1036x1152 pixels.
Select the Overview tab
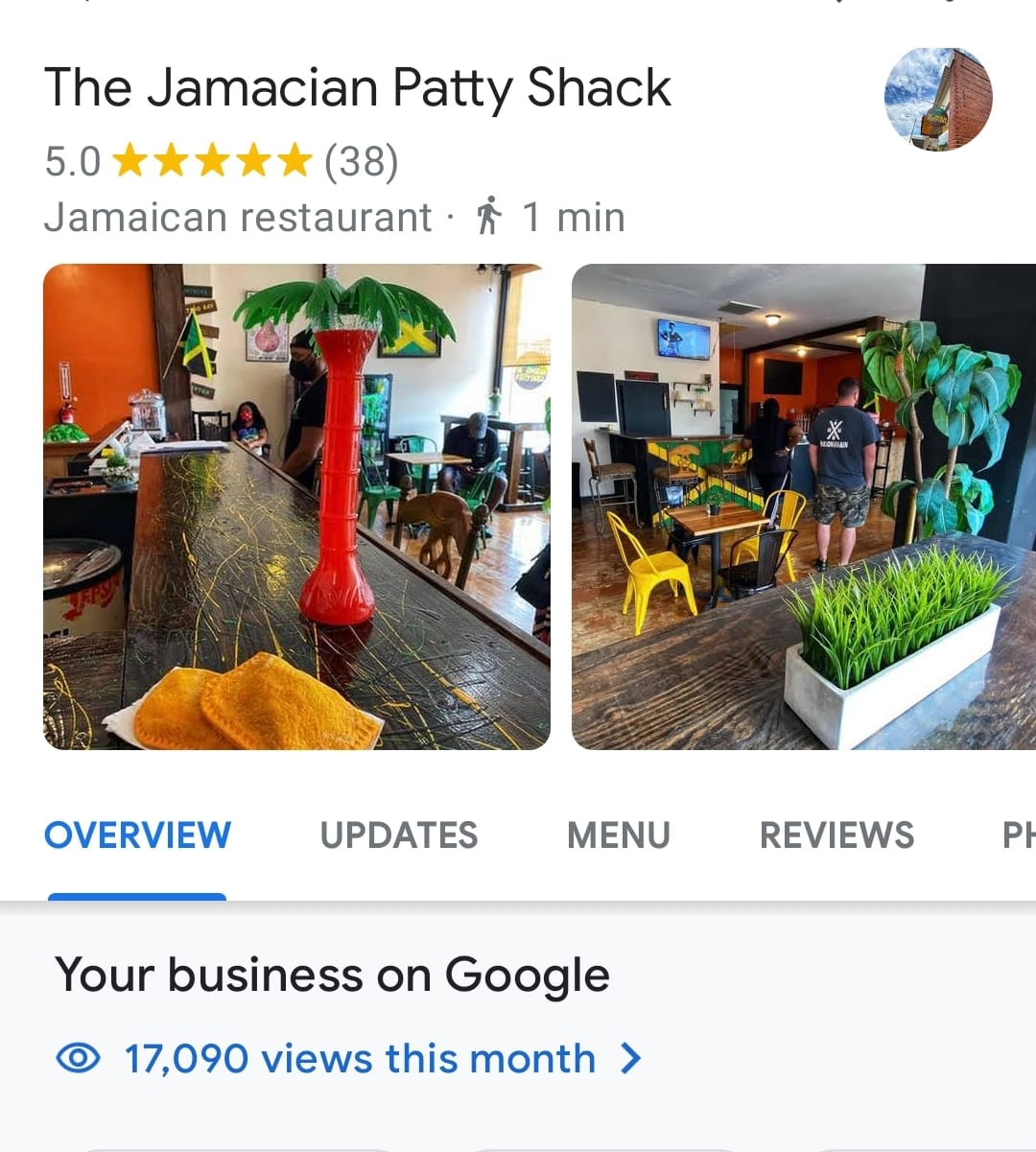(x=137, y=835)
